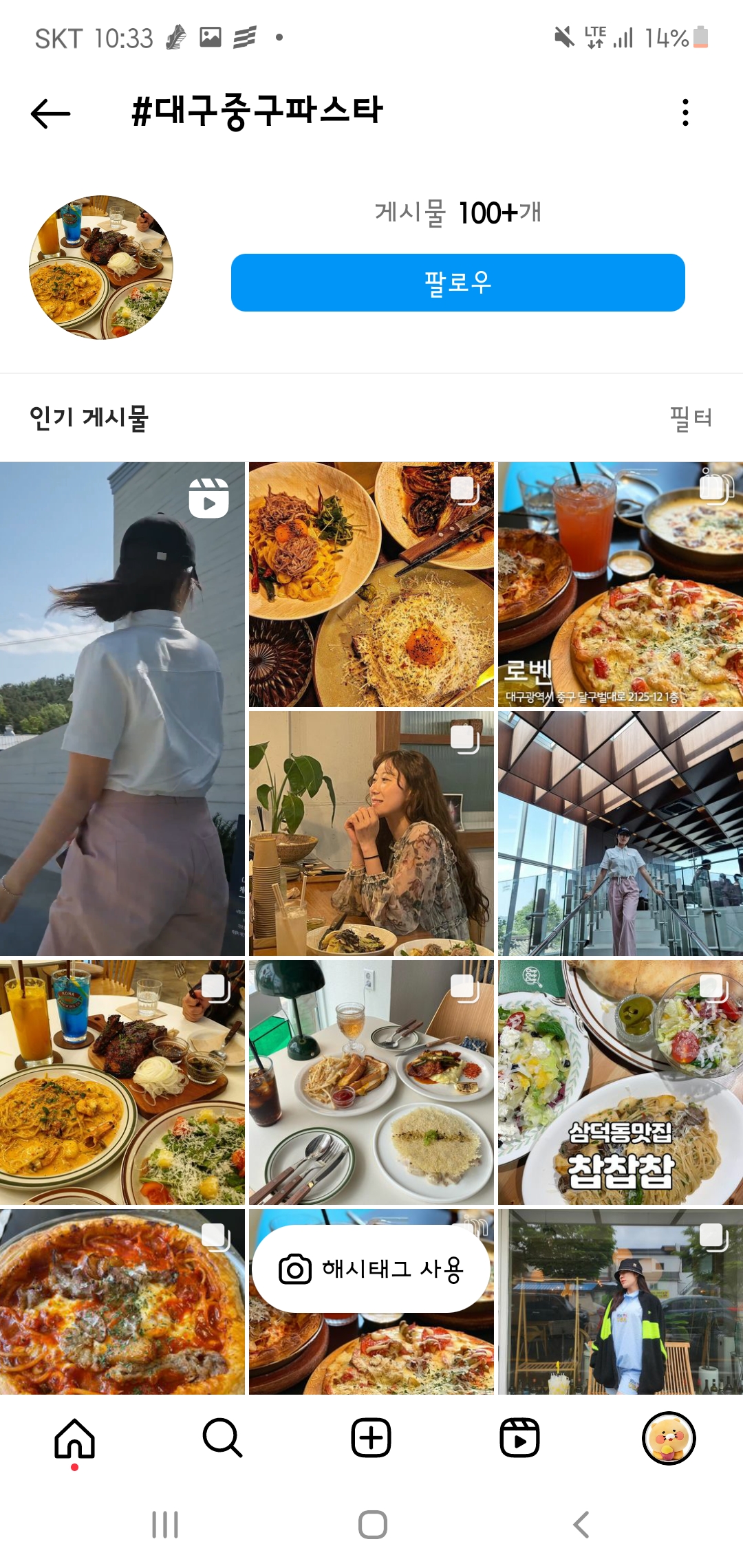The height and width of the screenshot is (1568, 743).
Task: Follow the #대구중구파스타 hashtag
Action: coord(457,283)
